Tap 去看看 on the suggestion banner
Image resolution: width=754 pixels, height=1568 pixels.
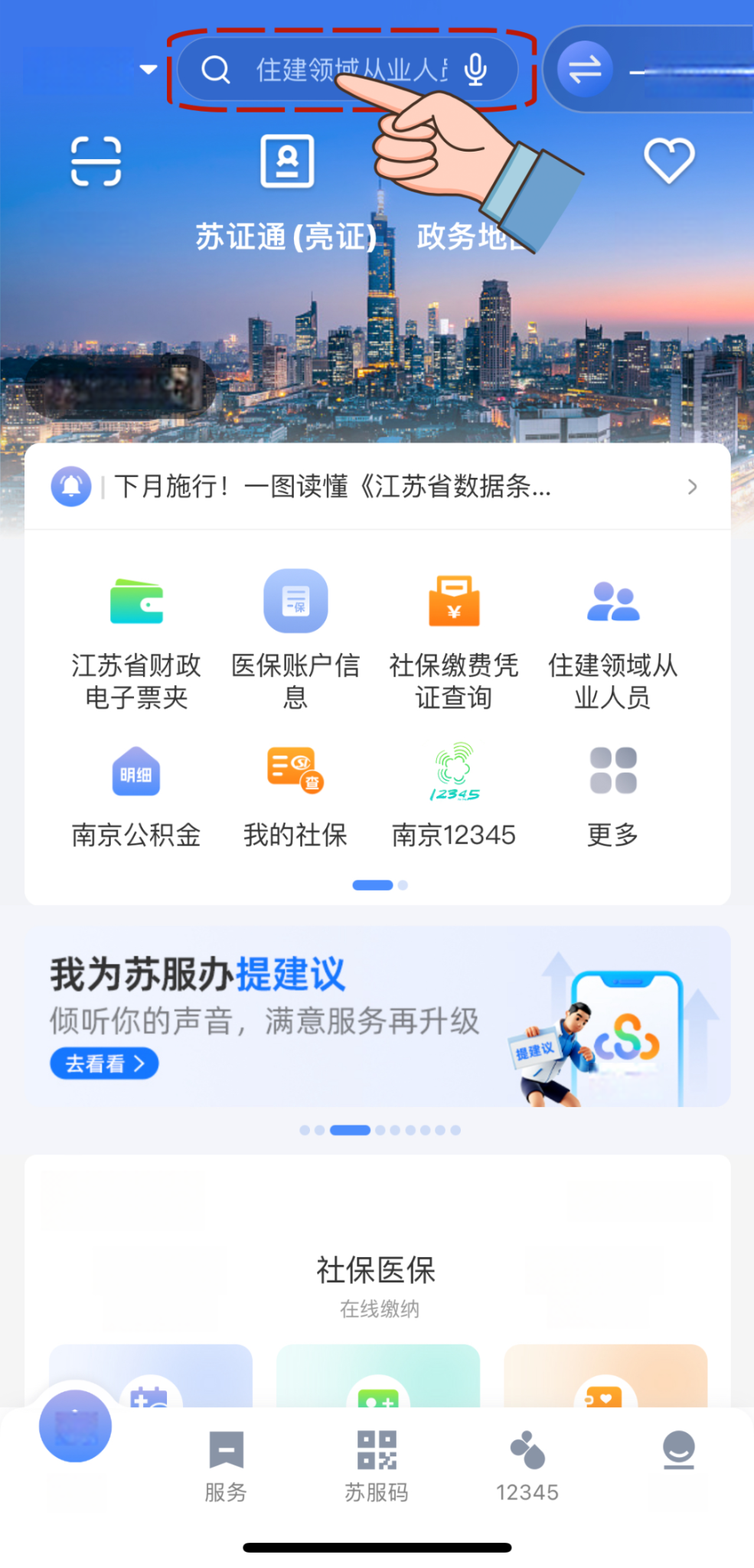[x=104, y=1063]
